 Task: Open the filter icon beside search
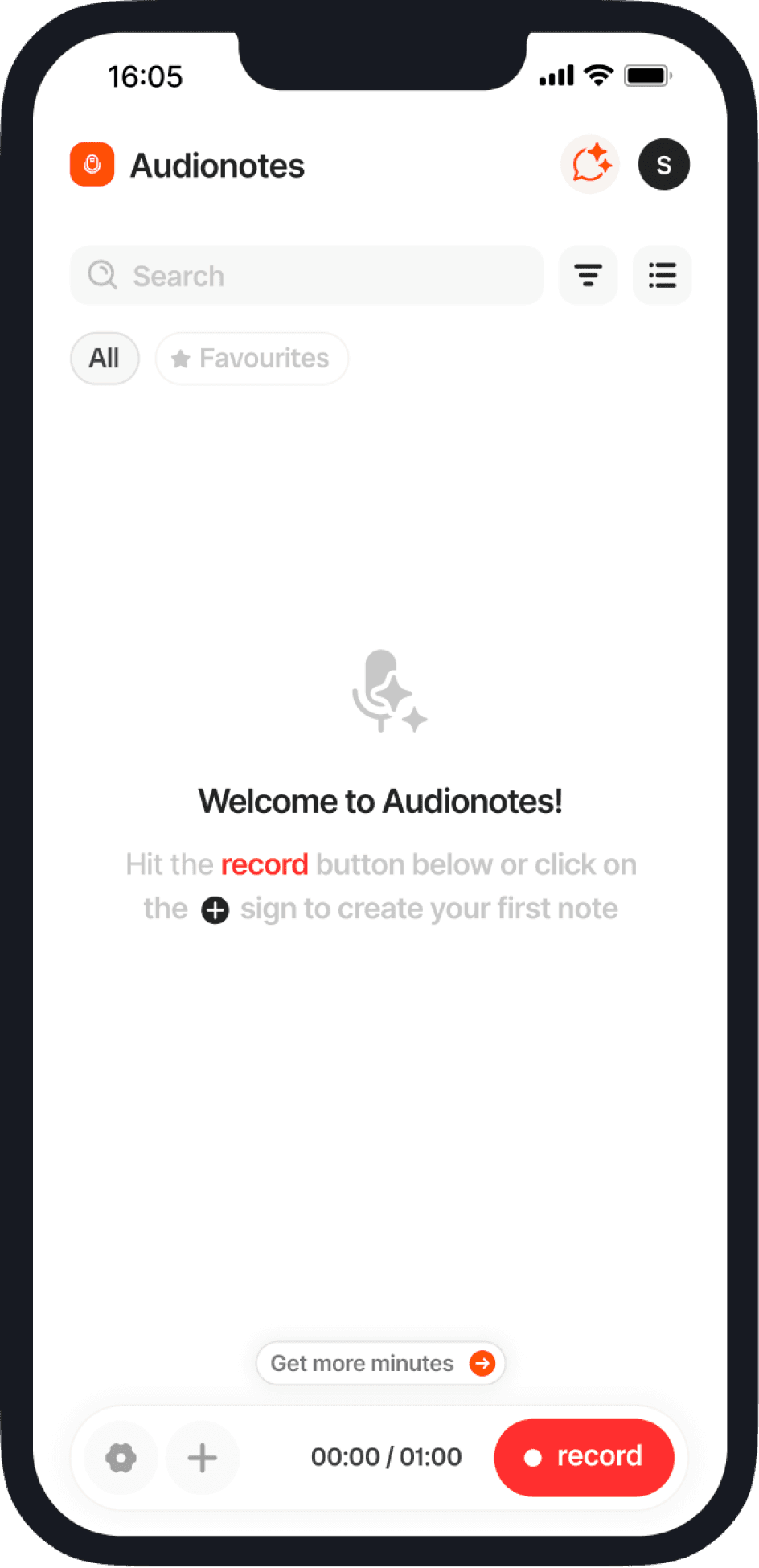coord(588,276)
